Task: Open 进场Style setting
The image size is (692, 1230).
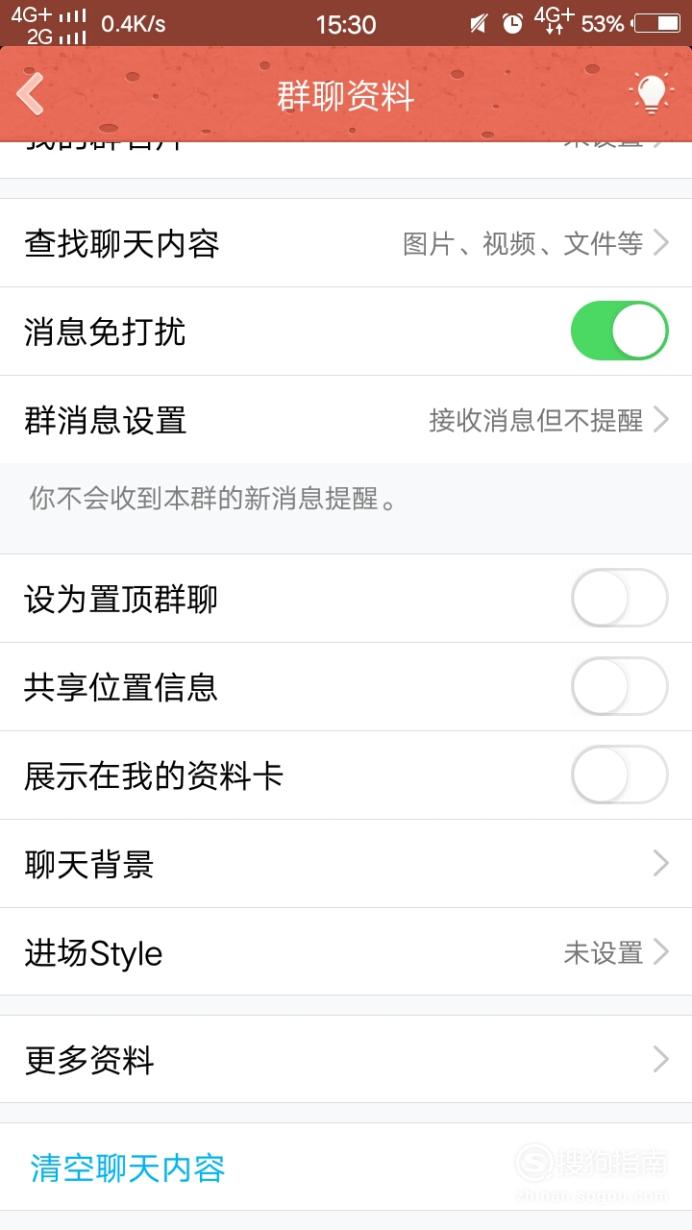Action: point(346,952)
